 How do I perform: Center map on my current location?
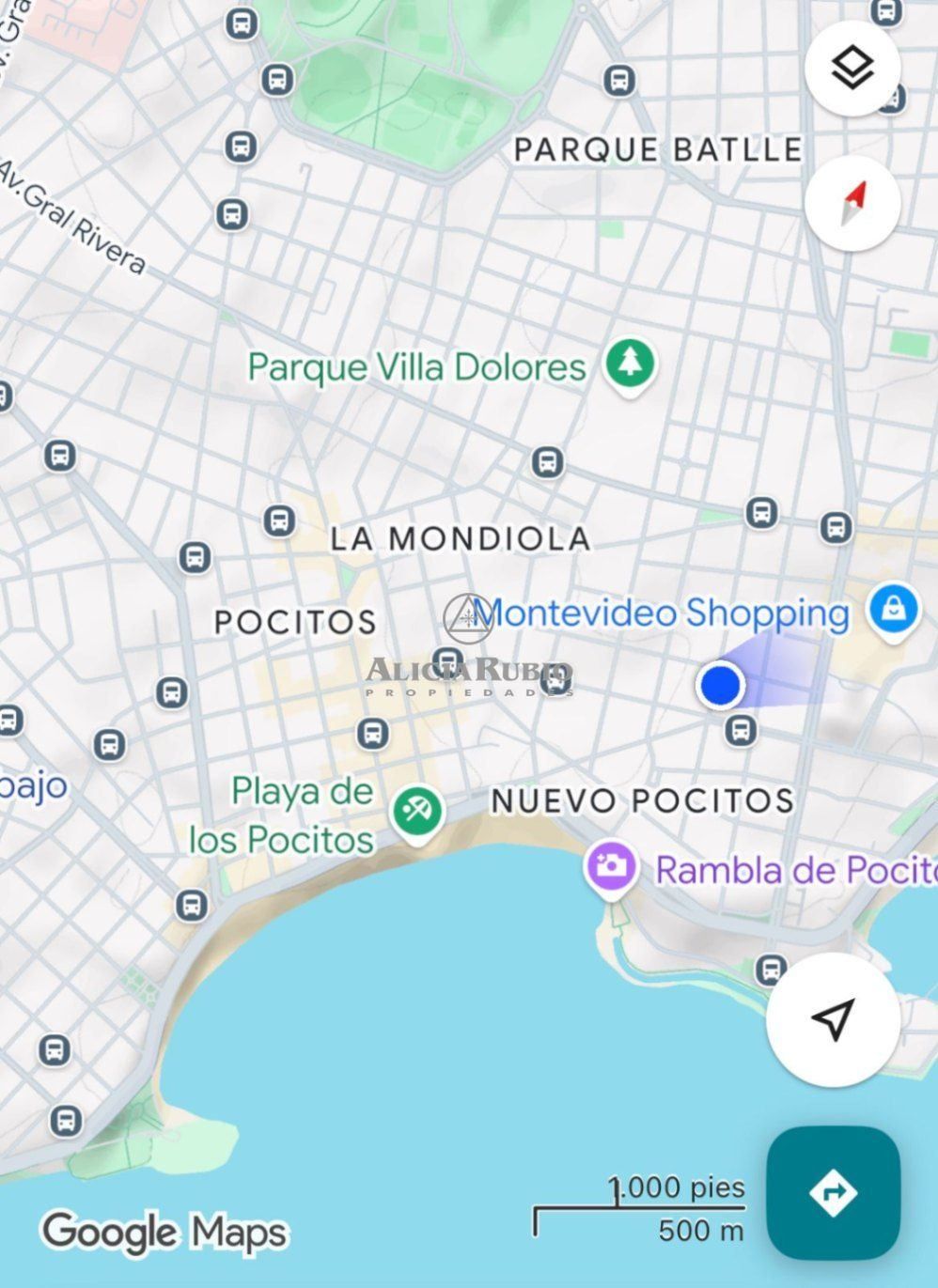coord(832,1019)
